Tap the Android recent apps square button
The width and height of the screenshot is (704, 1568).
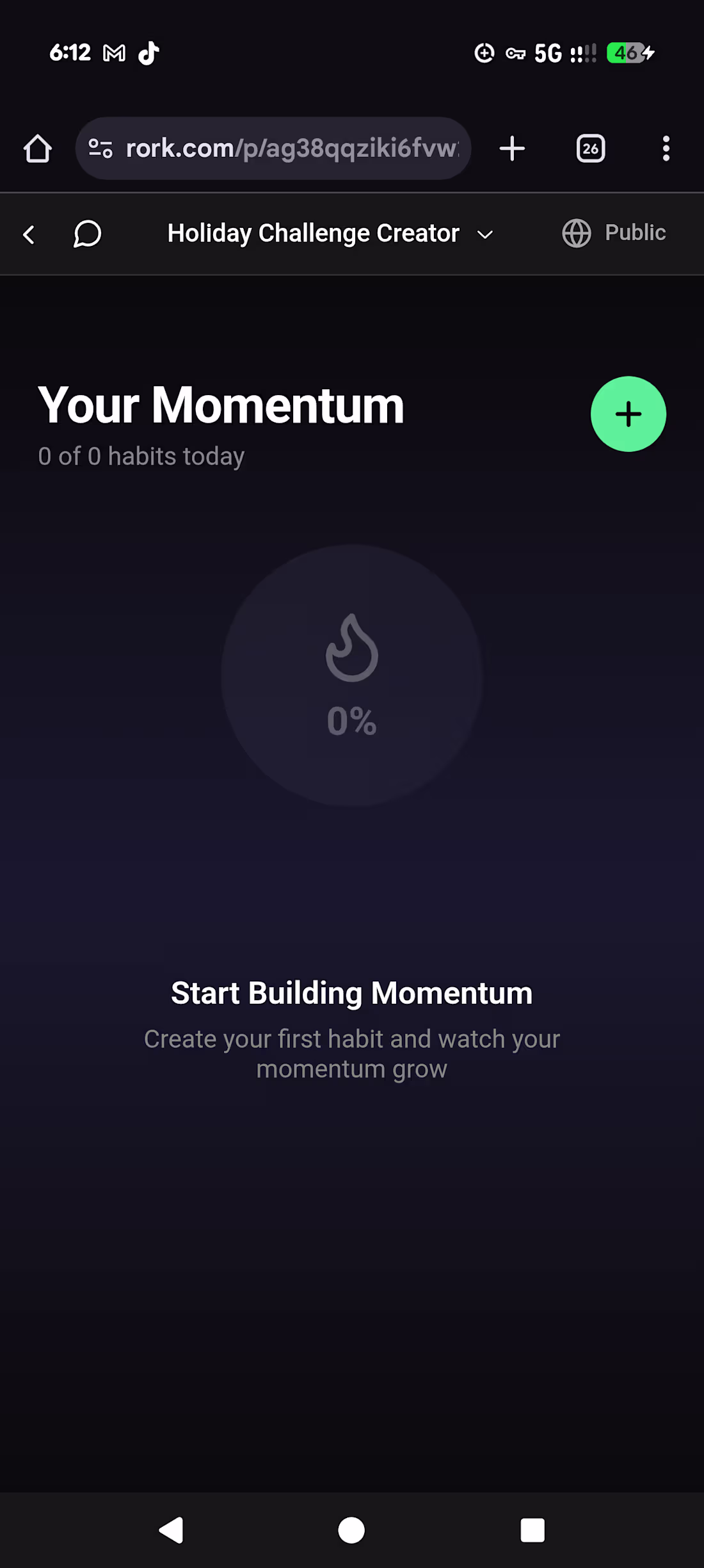tap(532, 1530)
